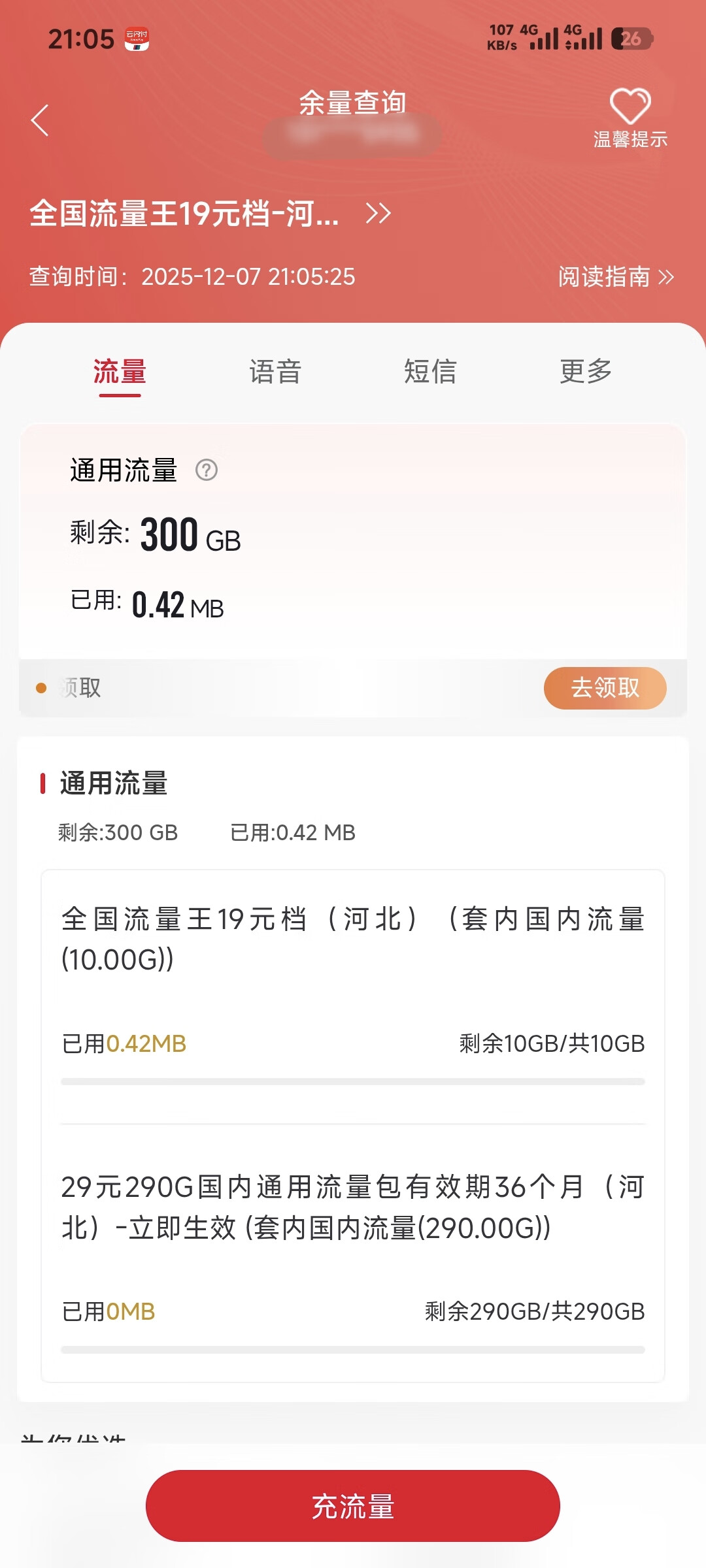This screenshot has height=1568, width=706.
Task: Tap the 充流量 button
Action: click(353, 1506)
